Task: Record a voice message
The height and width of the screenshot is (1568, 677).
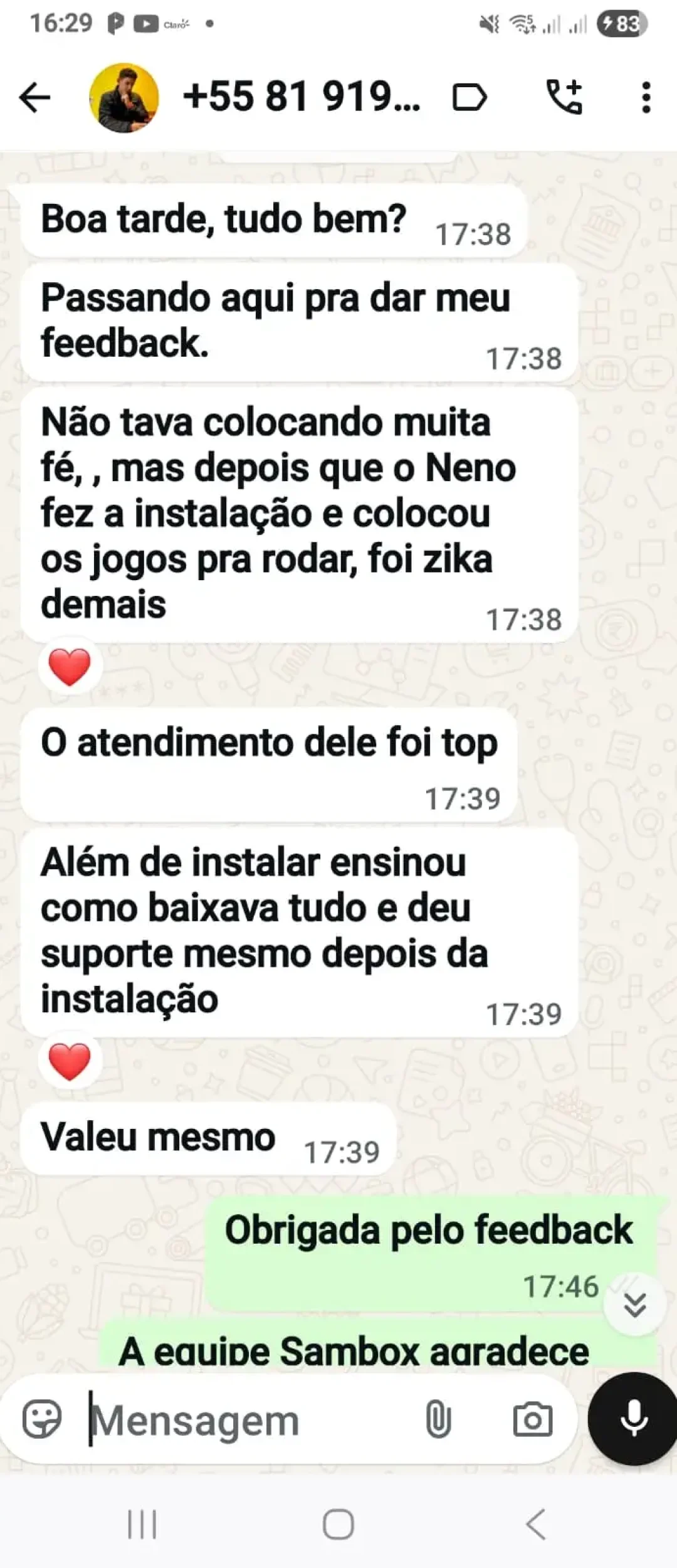Action: coord(633,1419)
